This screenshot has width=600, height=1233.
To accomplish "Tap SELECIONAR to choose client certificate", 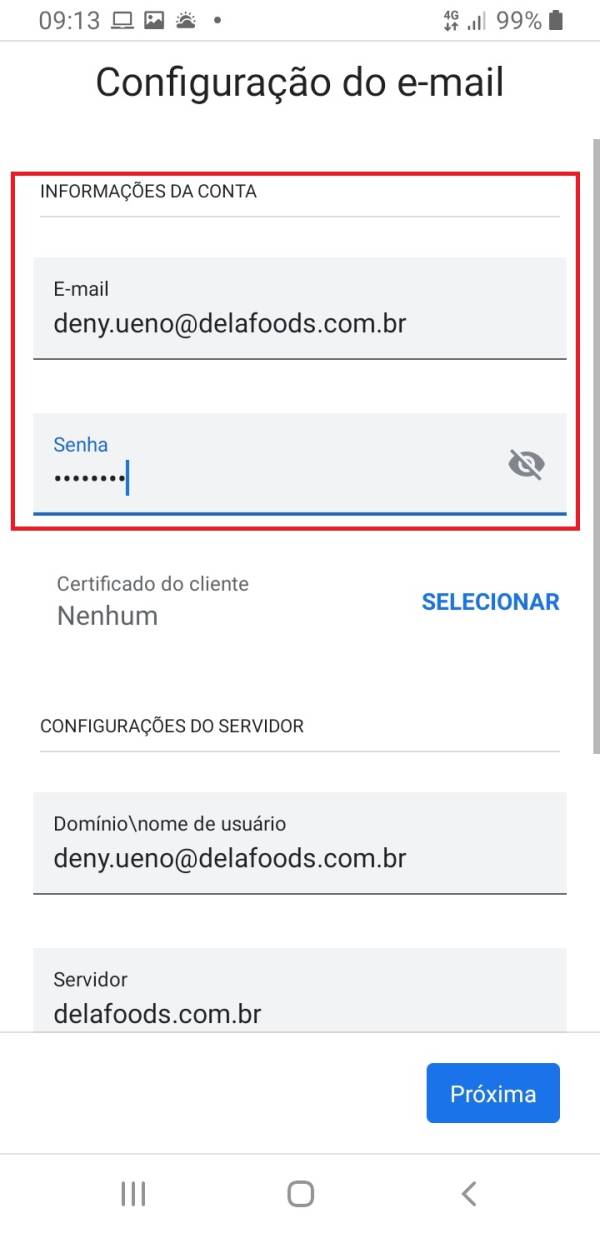I will (x=490, y=602).
